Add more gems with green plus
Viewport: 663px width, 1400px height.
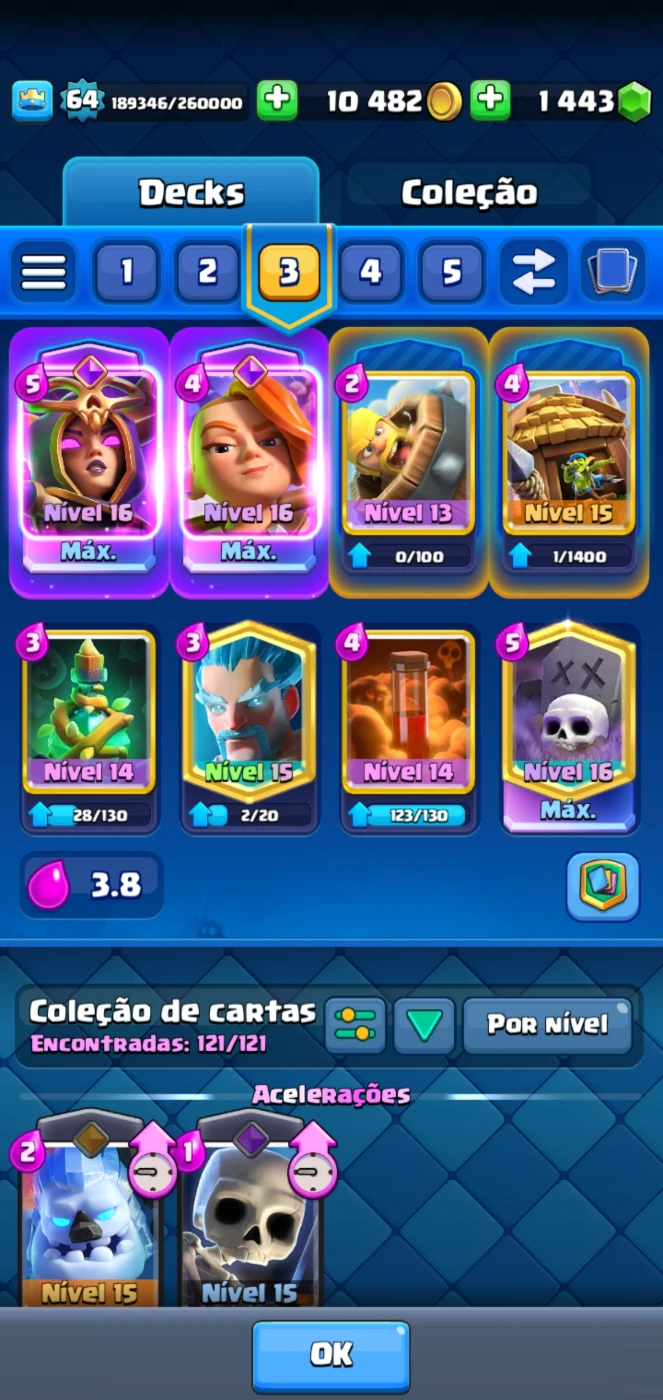(491, 101)
